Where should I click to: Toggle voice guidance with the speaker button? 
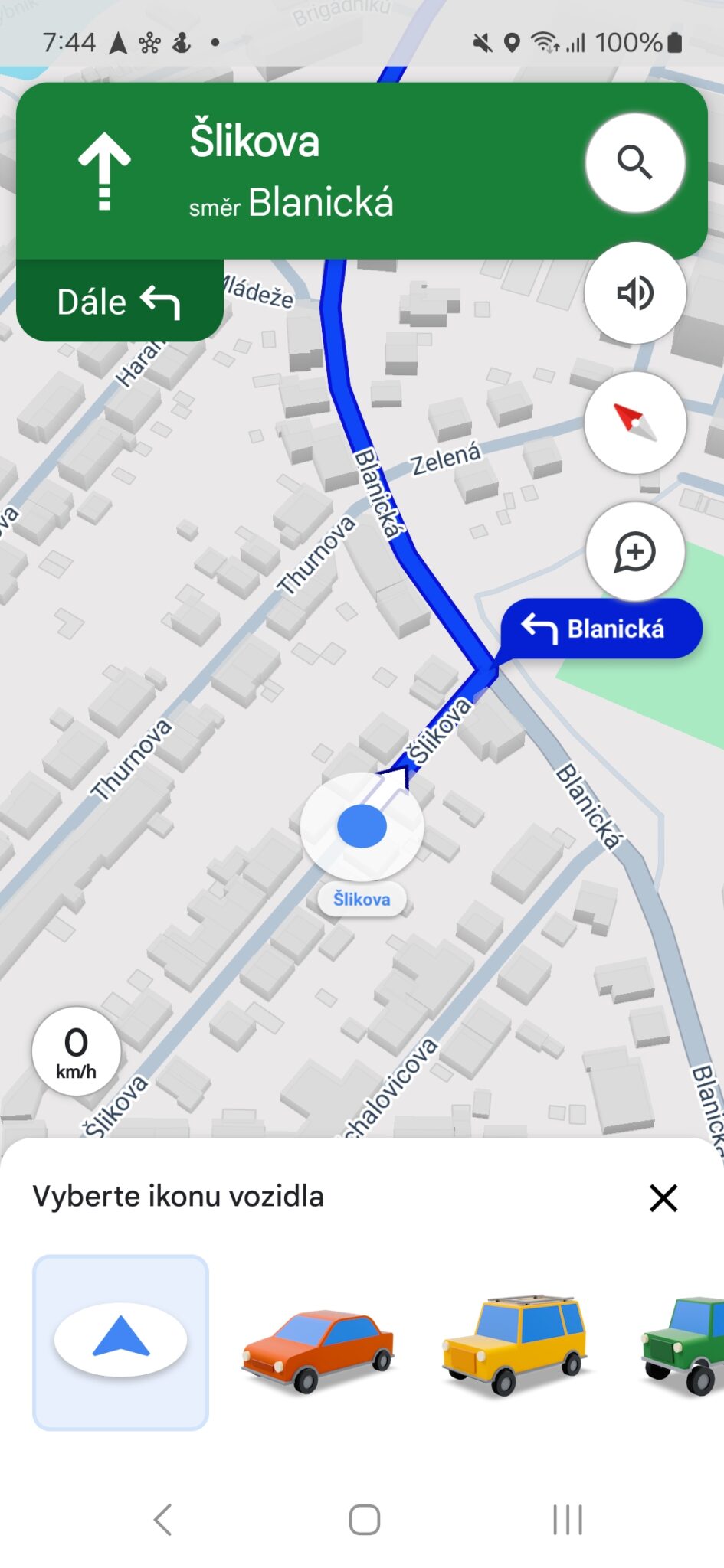click(x=635, y=294)
